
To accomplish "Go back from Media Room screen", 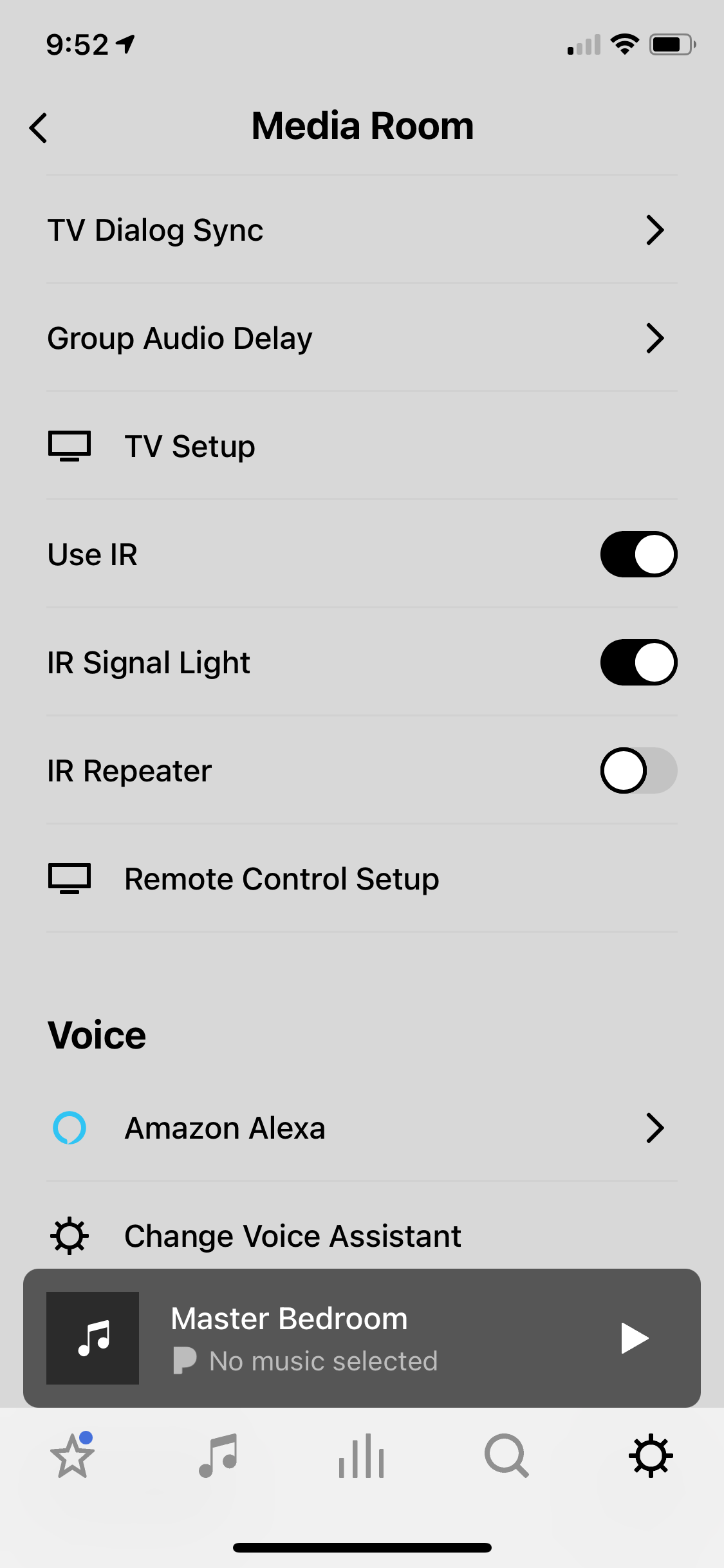I will (x=37, y=127).
